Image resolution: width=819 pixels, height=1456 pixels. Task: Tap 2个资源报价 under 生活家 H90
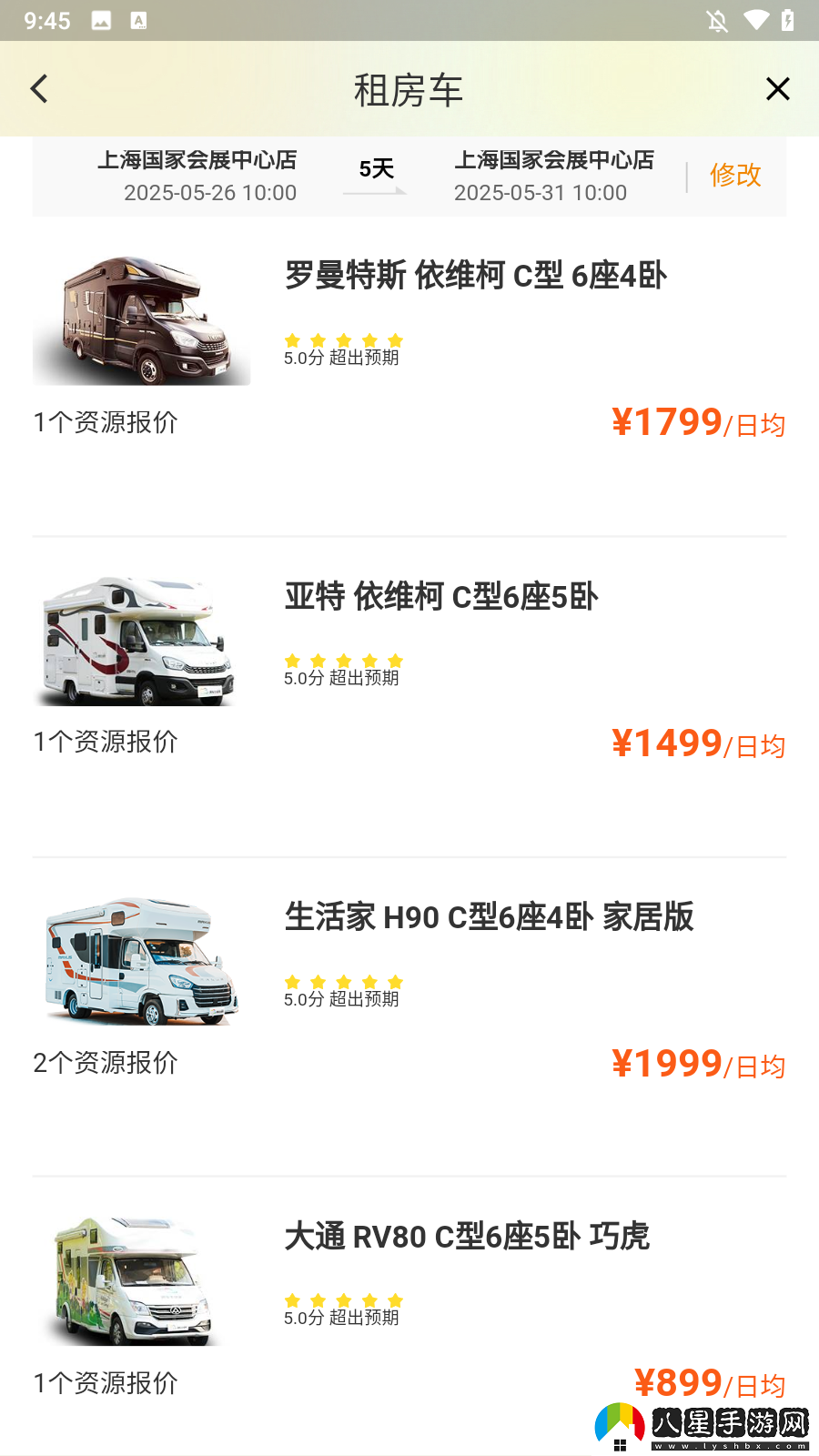click(x=105, y=1063)
